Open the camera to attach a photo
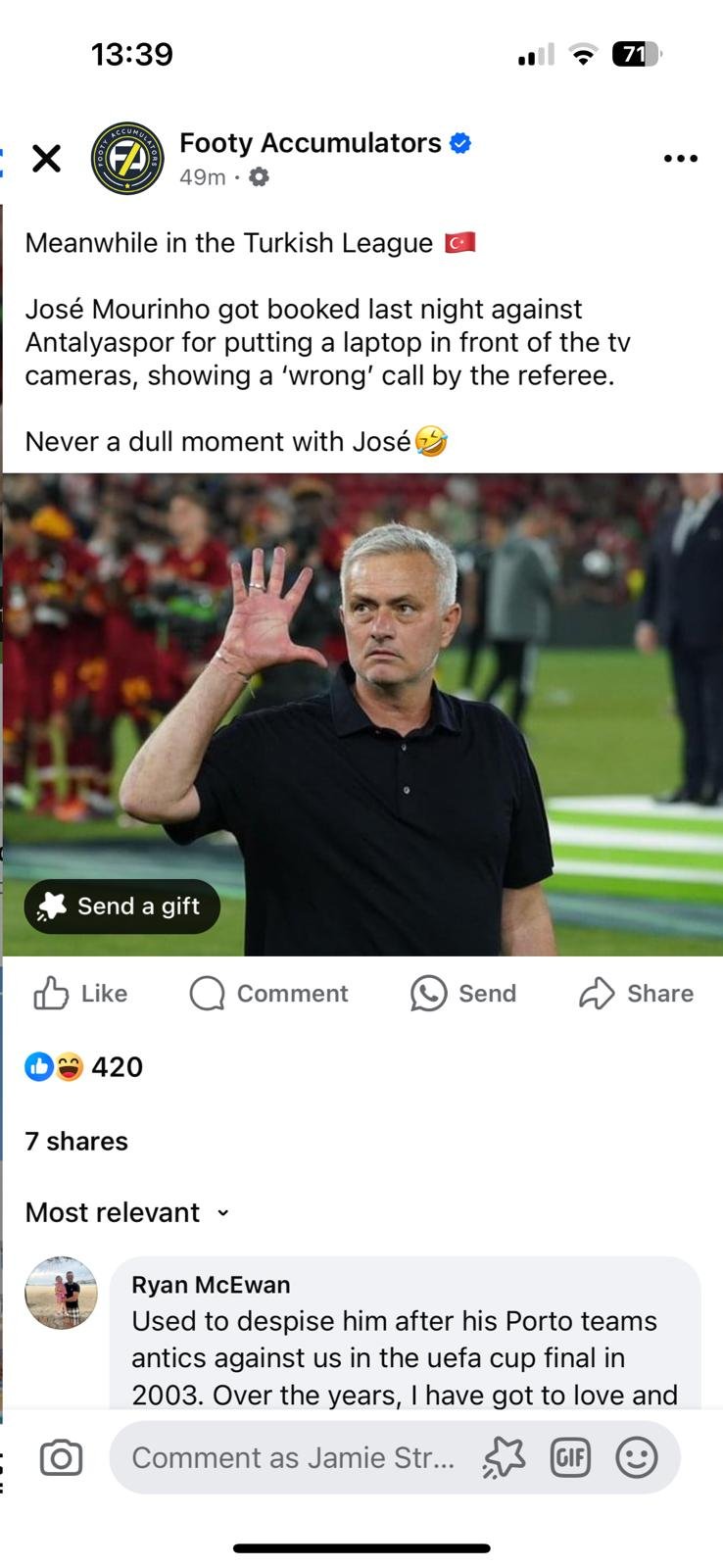 pyautogui.click(x=61, y=1458)
